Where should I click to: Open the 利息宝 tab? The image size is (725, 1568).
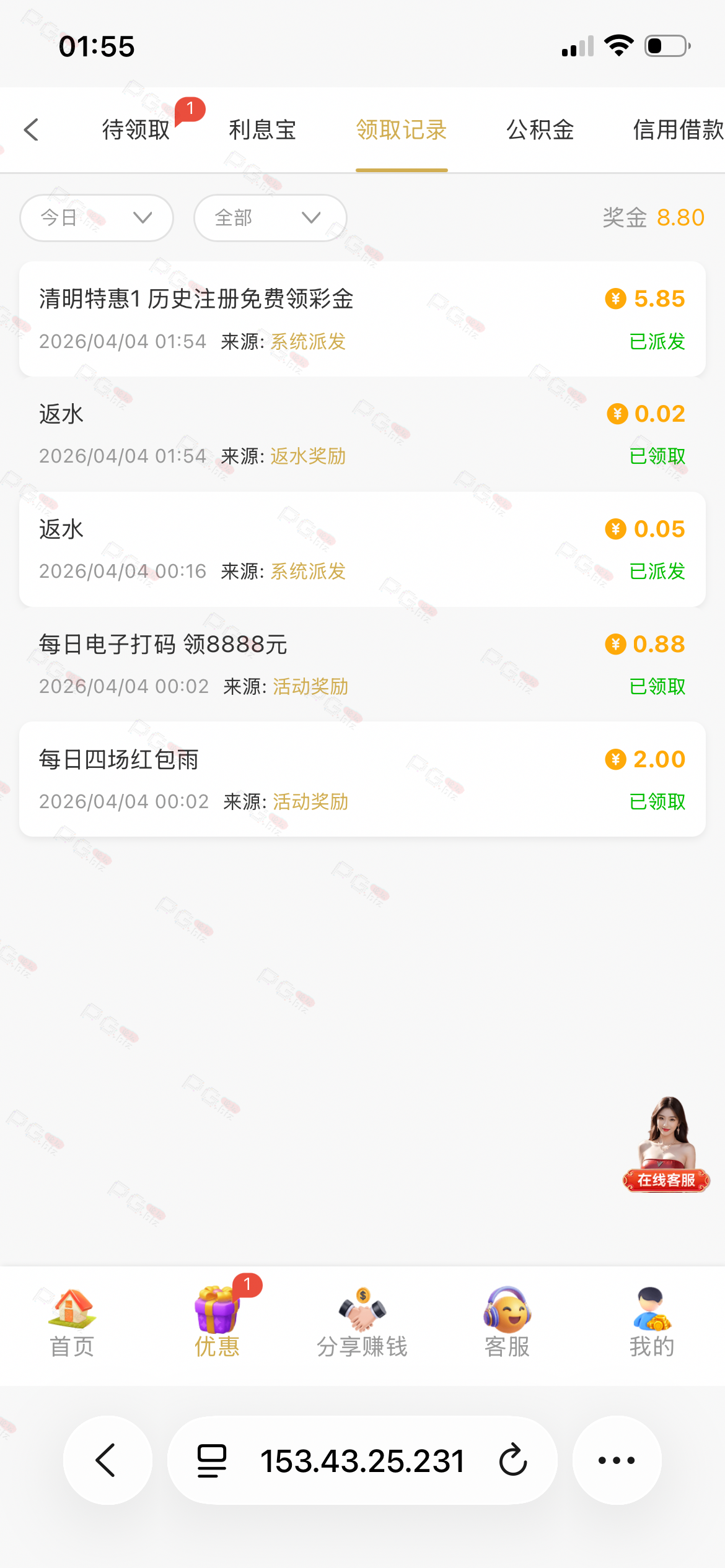coord(263,130)
